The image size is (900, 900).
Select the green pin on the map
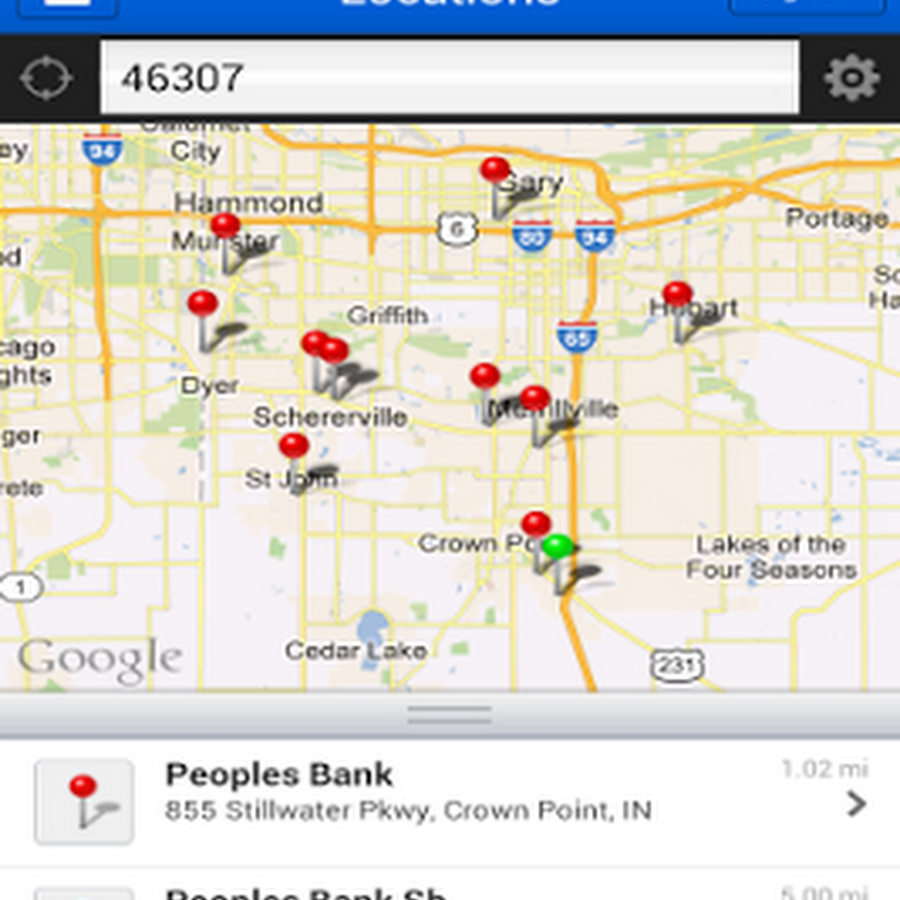click(x=558, y=548)
